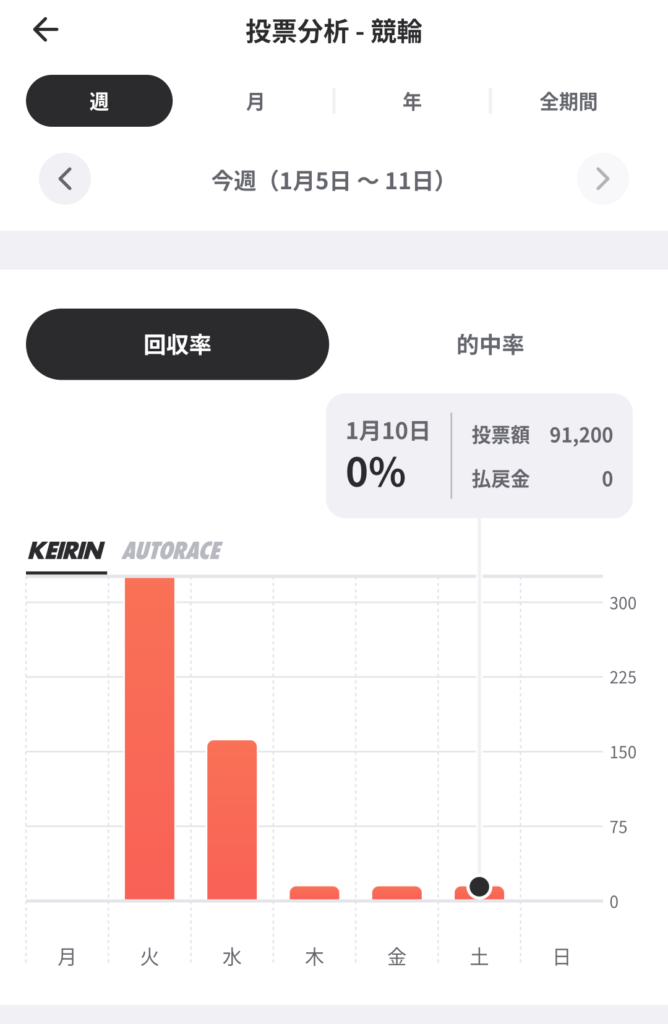This screenshot has width=668, height=1024.
Task: Select the 回収率 view
Action: coord(177,344)
